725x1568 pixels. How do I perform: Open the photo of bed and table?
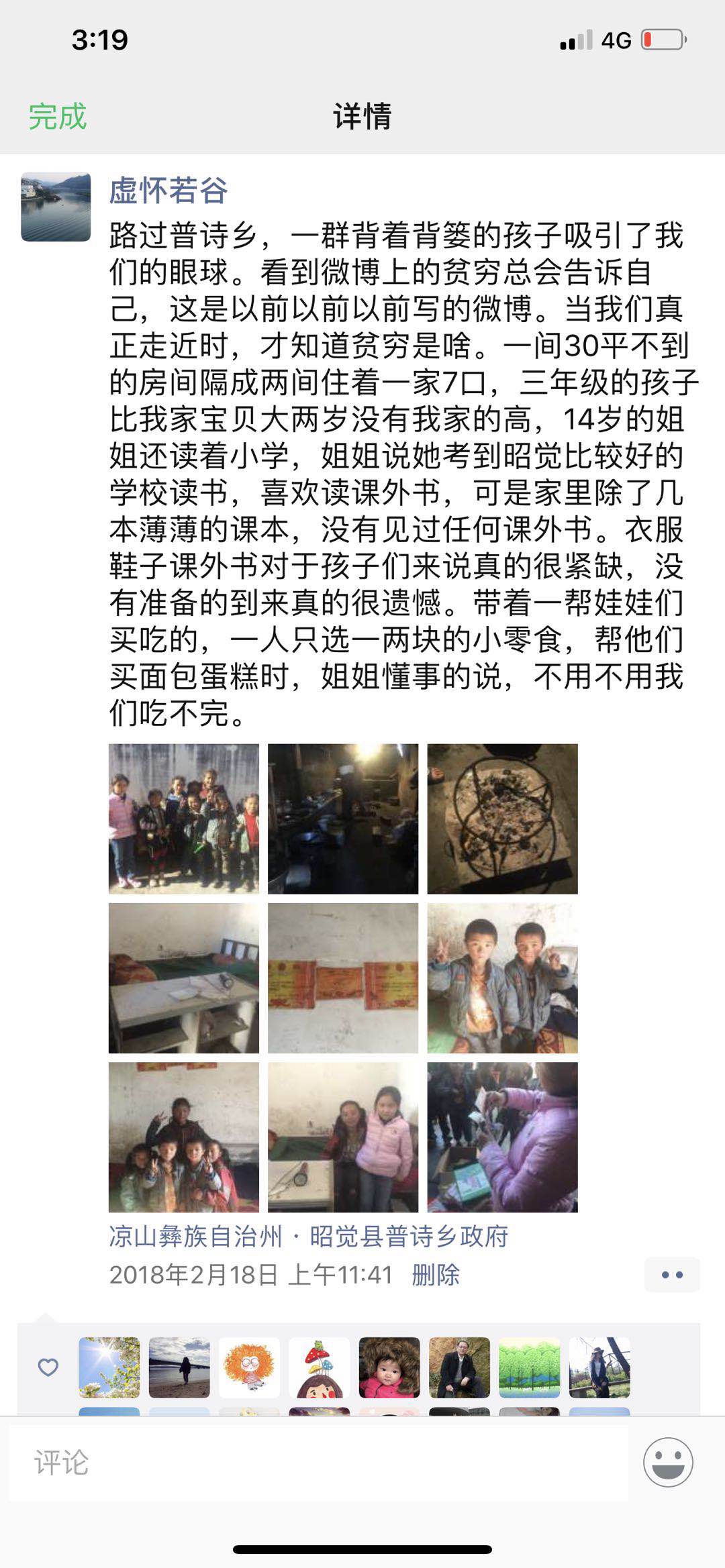(x=183, y=978)
